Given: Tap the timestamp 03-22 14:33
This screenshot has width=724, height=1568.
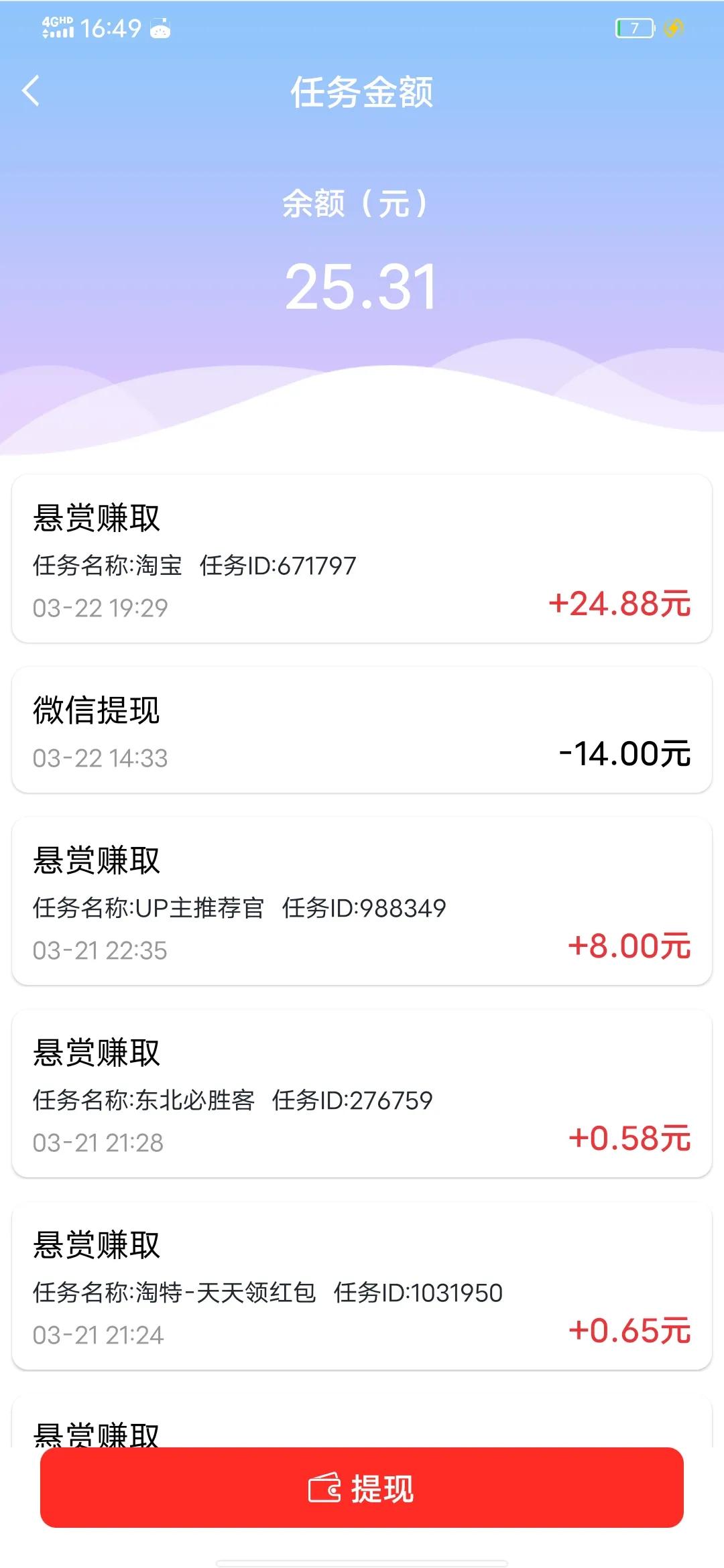Looking at the screenshot, I should 99,758.
